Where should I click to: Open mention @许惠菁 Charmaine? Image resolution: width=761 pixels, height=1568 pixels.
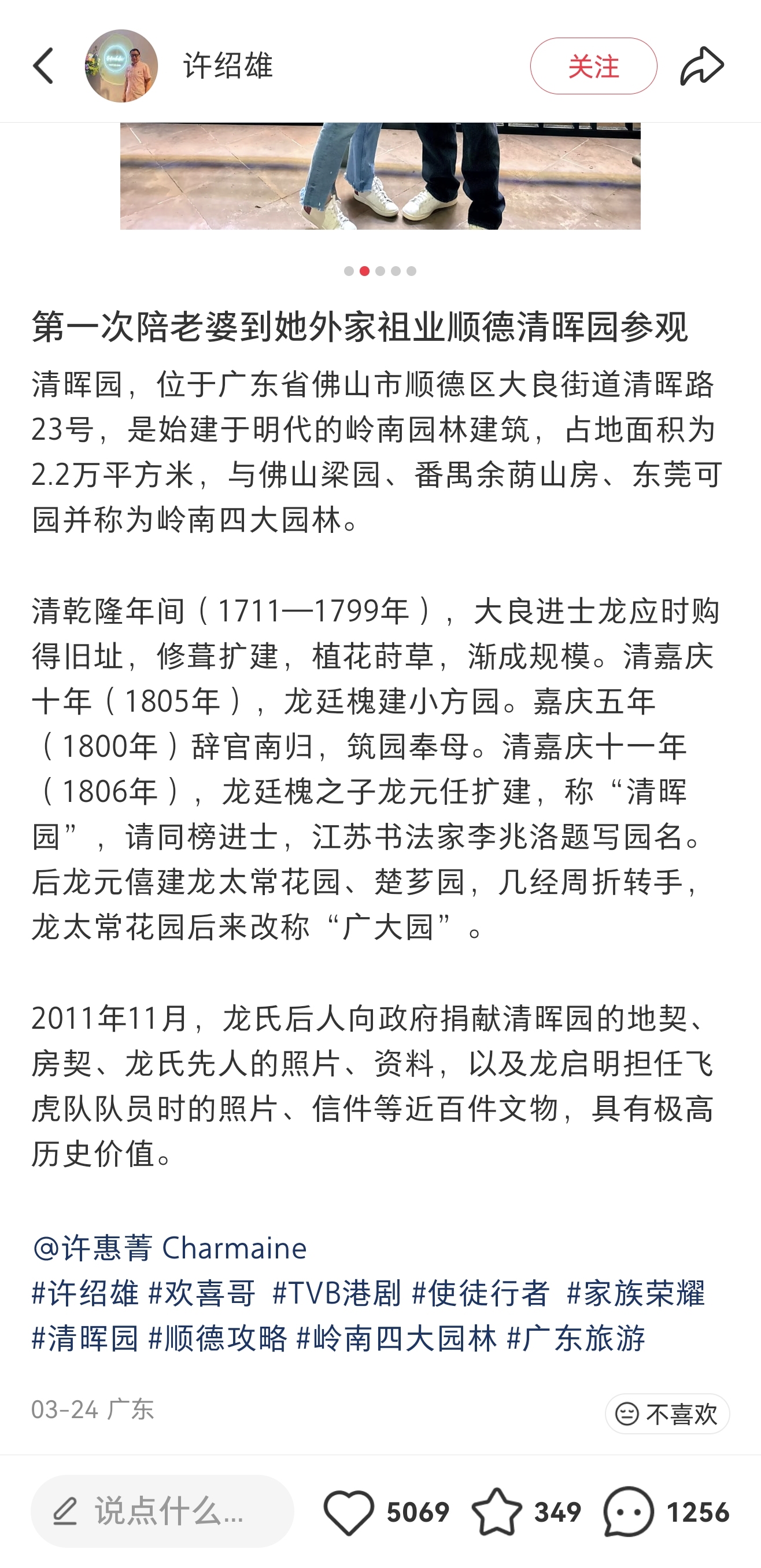169,1249
